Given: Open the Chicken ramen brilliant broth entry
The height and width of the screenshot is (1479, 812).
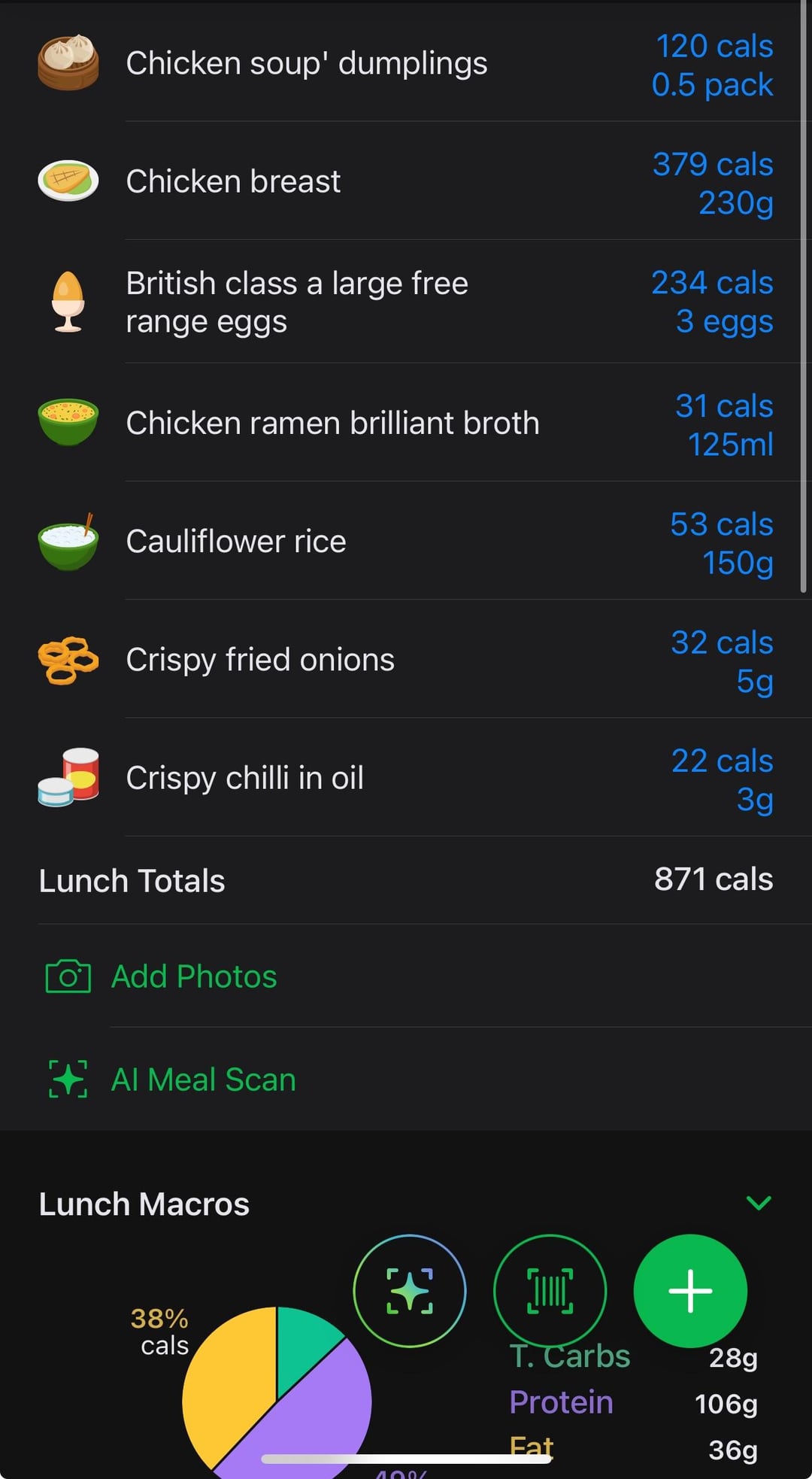Looking at the screenshot, I should (x=406, y=423).
